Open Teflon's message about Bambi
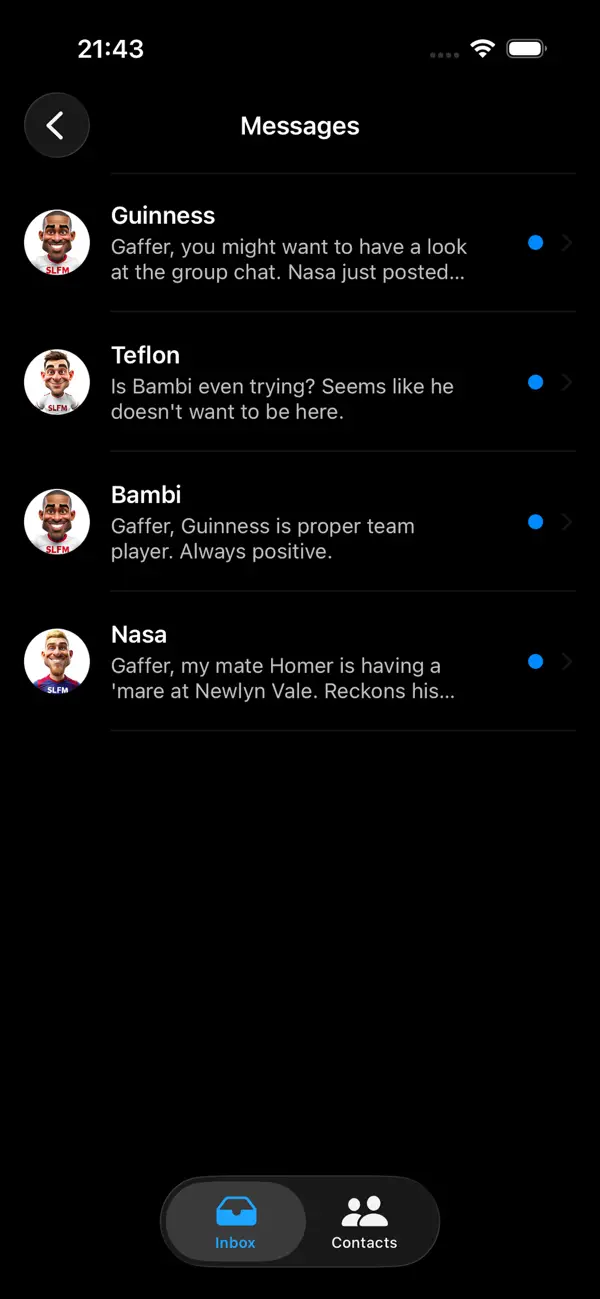The image size is (600, 1299). (x=300, y=382)
